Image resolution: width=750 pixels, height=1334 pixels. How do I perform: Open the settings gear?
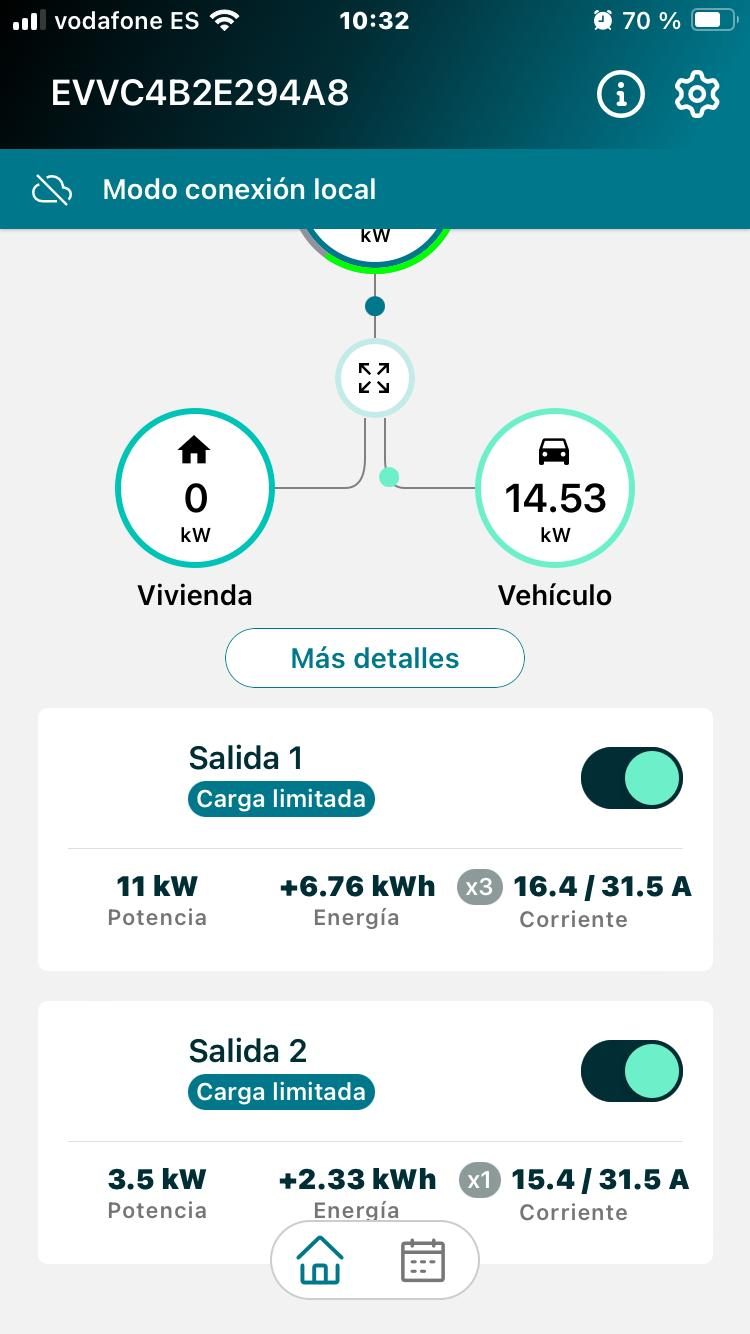point(697,94)
